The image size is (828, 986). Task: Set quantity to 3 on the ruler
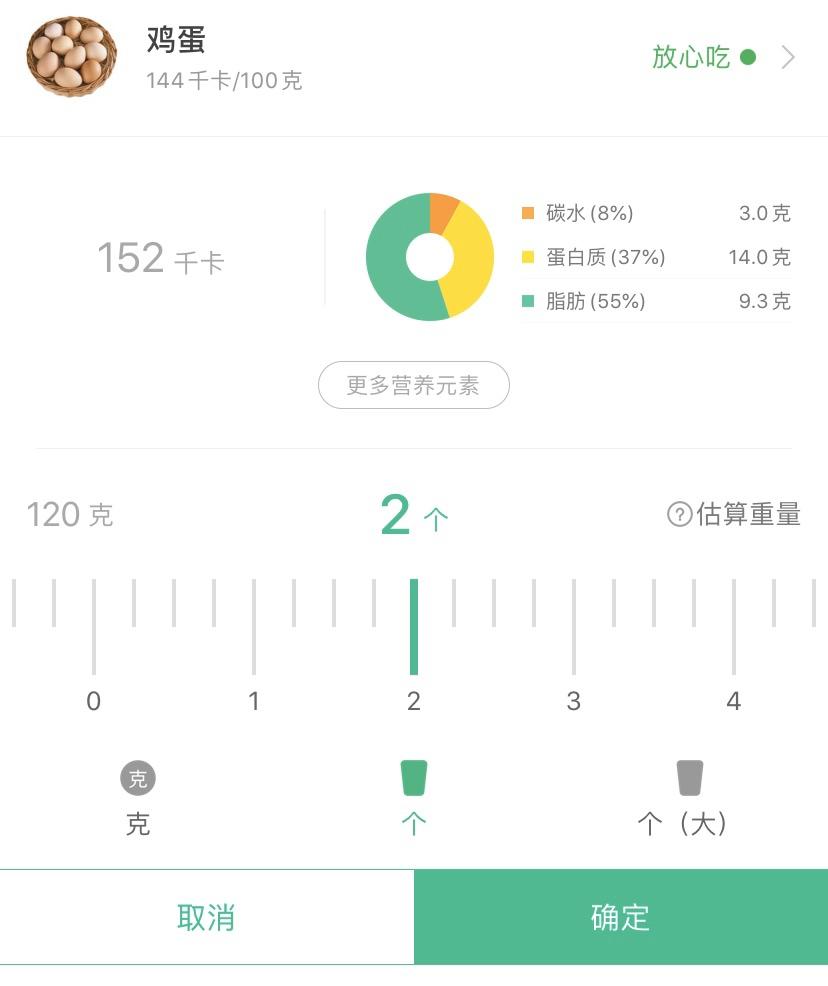(x=574, y=640)
